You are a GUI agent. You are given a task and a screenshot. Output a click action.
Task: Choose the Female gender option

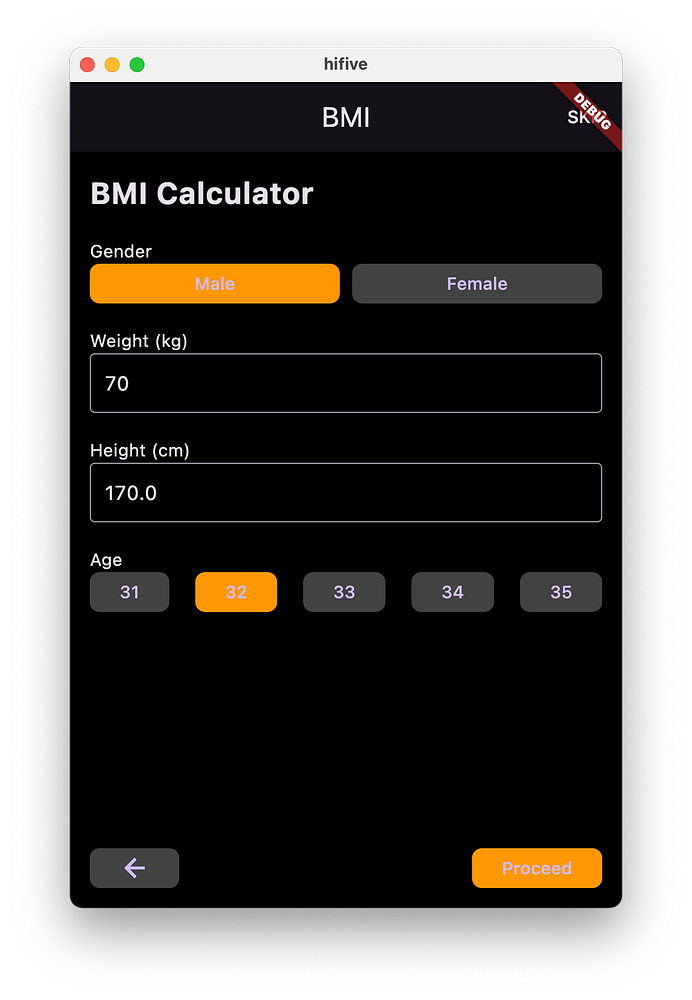477,284
